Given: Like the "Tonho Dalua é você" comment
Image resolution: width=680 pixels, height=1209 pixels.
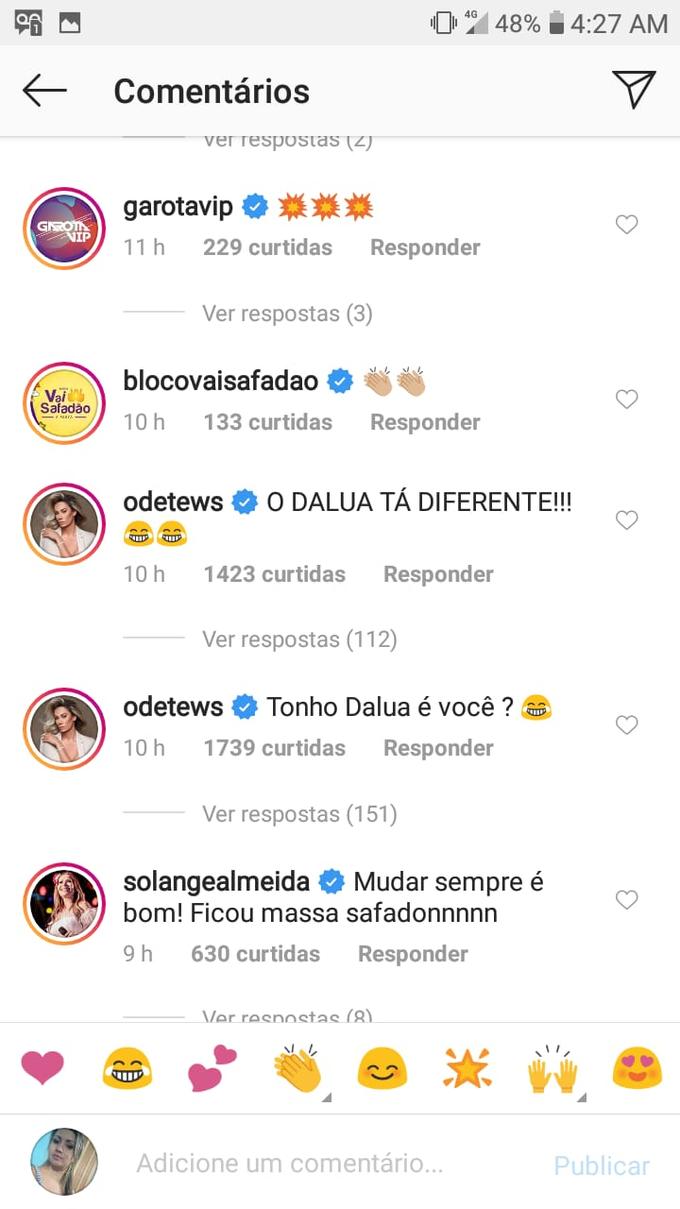Looking at the screenshot, I should click(x=626, y=725).
